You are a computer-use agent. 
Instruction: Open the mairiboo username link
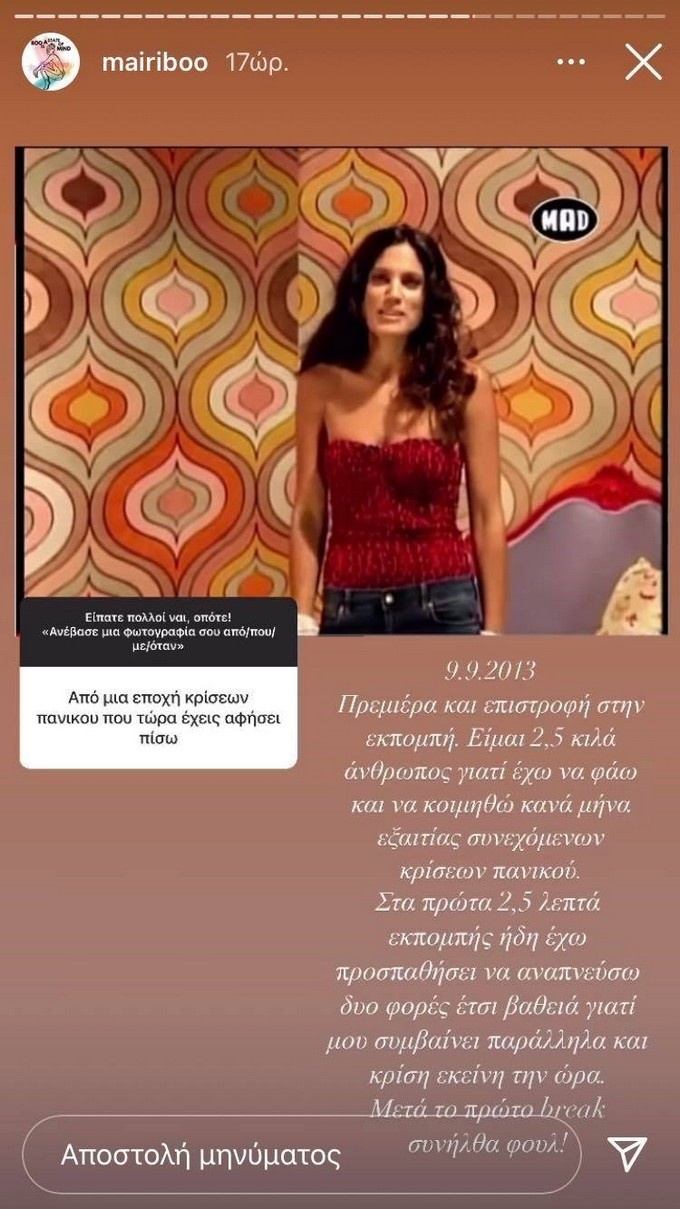point(154,62)
